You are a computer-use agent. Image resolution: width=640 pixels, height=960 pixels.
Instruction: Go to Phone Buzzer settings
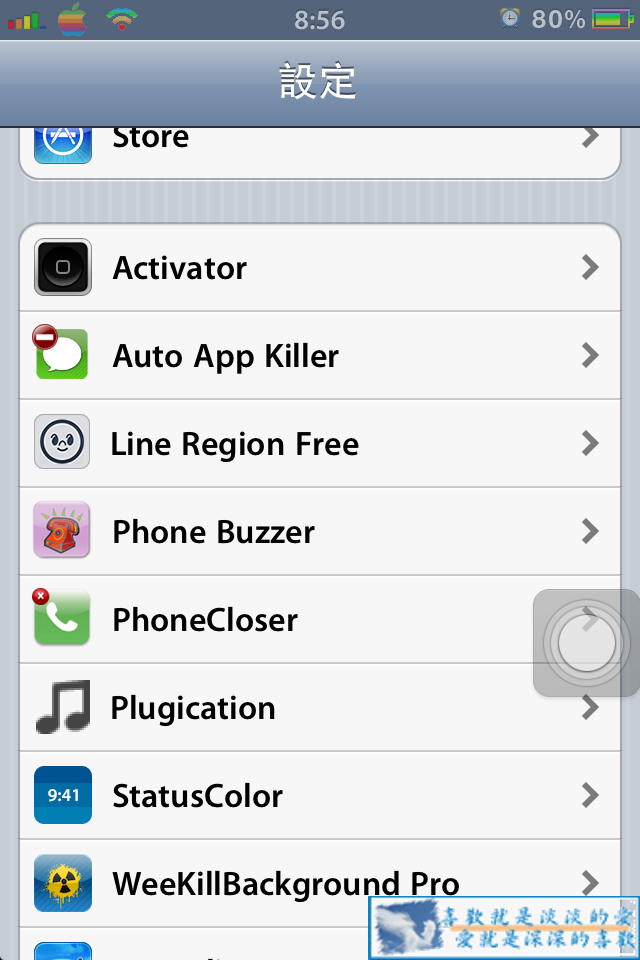[320, 531]
